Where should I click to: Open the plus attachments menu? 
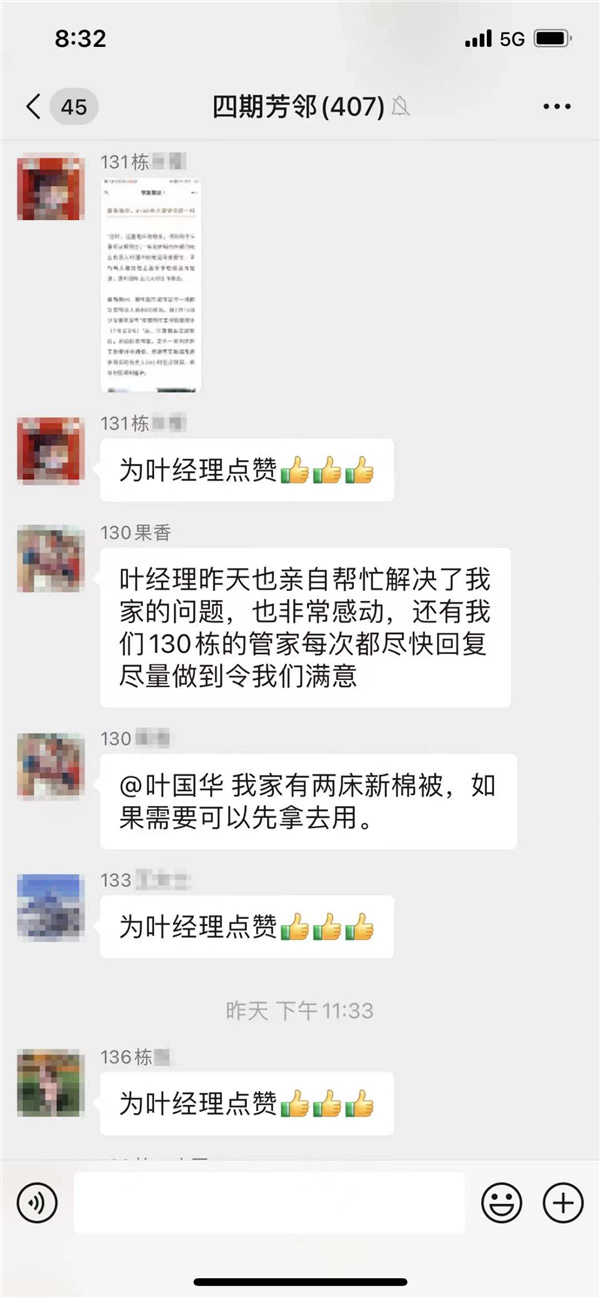pyautogui.click(x=562, y=1203)
